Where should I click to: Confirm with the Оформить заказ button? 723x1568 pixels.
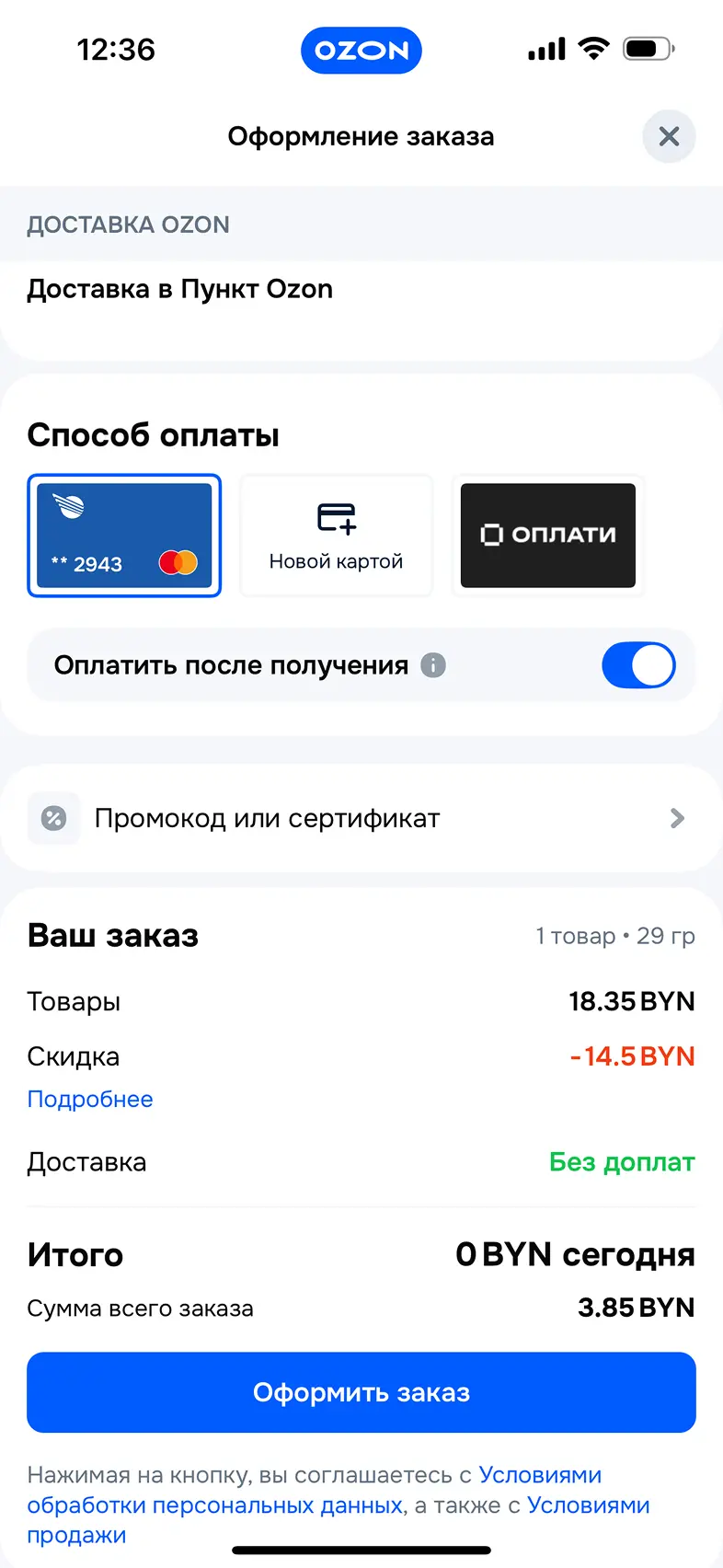361,1392
